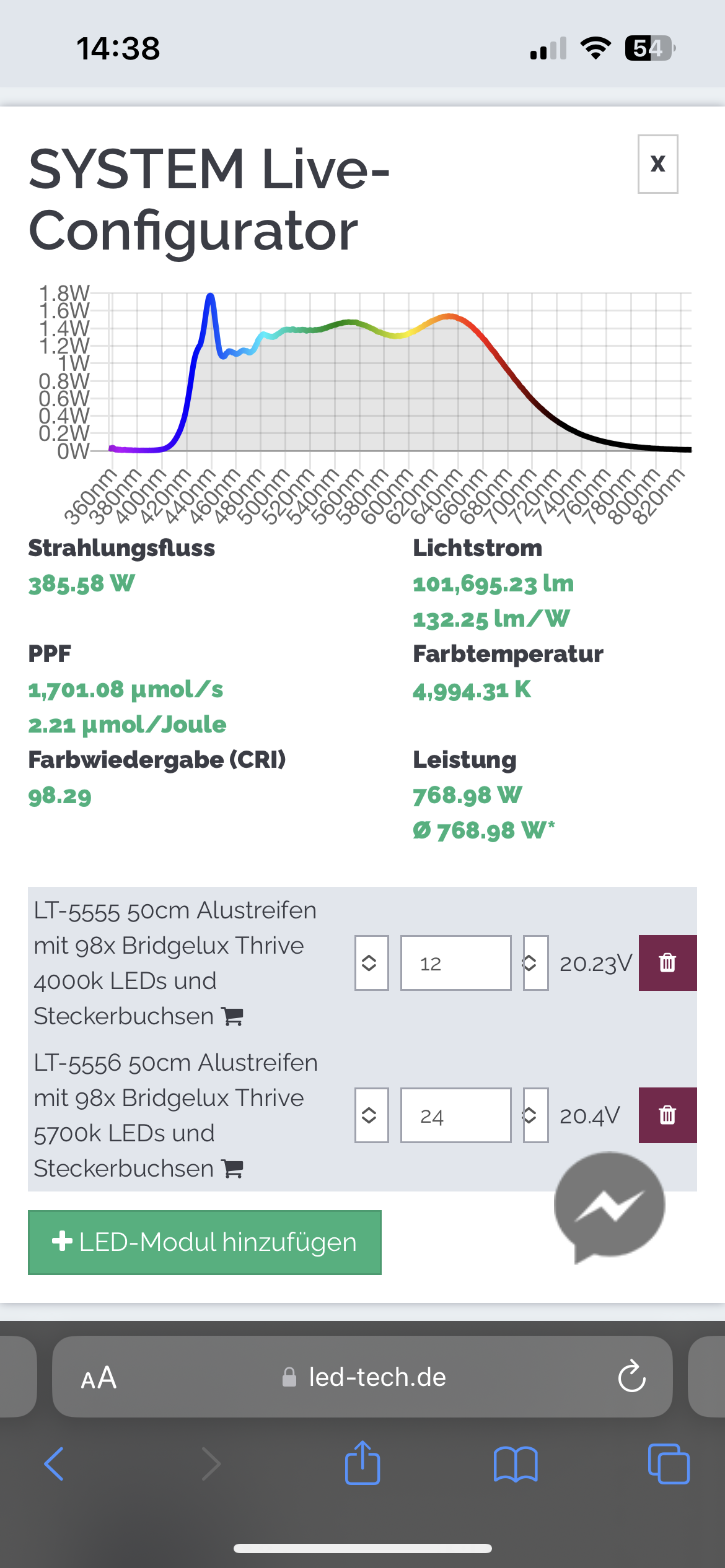Add LT-5555 4000k strip to cart
This screenshot has height=1568, width=725.
pos(233,1017)
